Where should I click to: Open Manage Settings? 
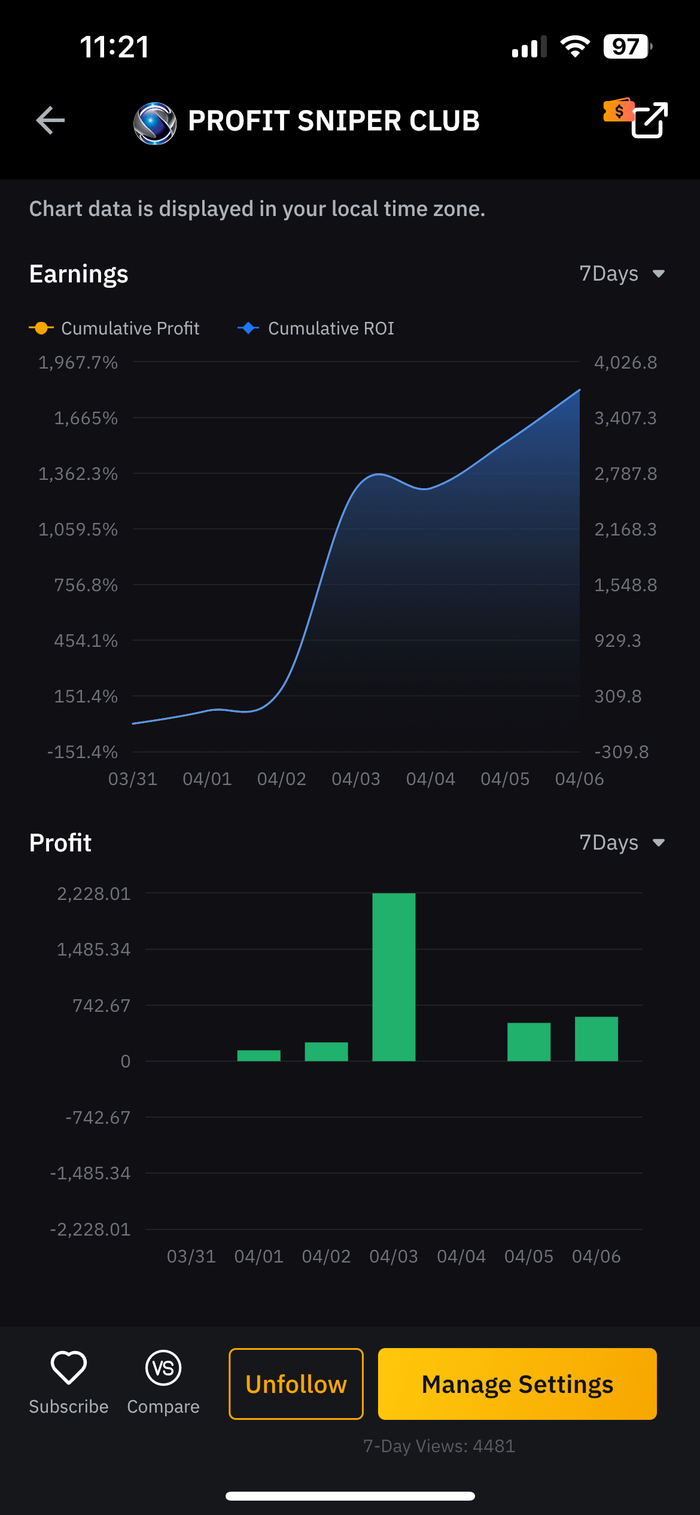pyautogui.click(x=517, y=1384)
